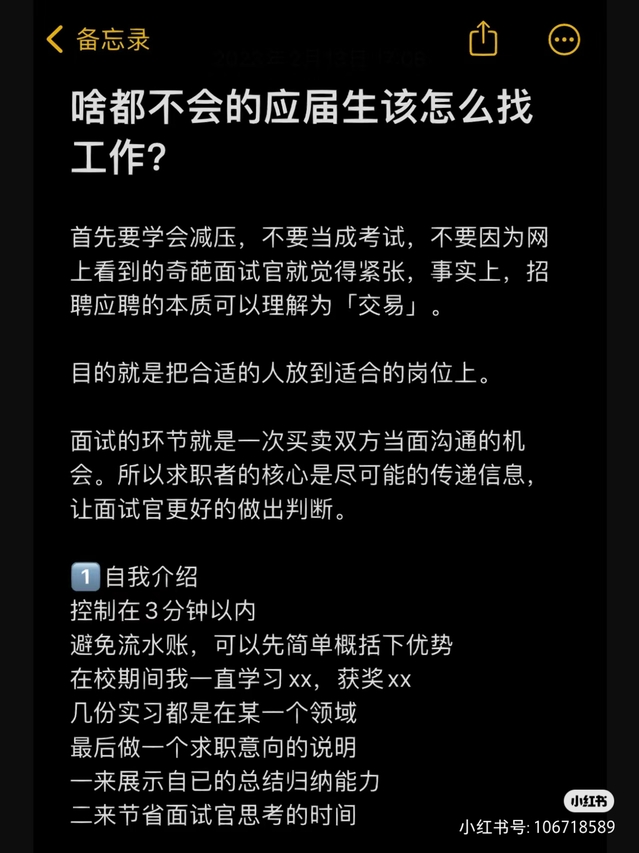Share this note

coord(483,40)
